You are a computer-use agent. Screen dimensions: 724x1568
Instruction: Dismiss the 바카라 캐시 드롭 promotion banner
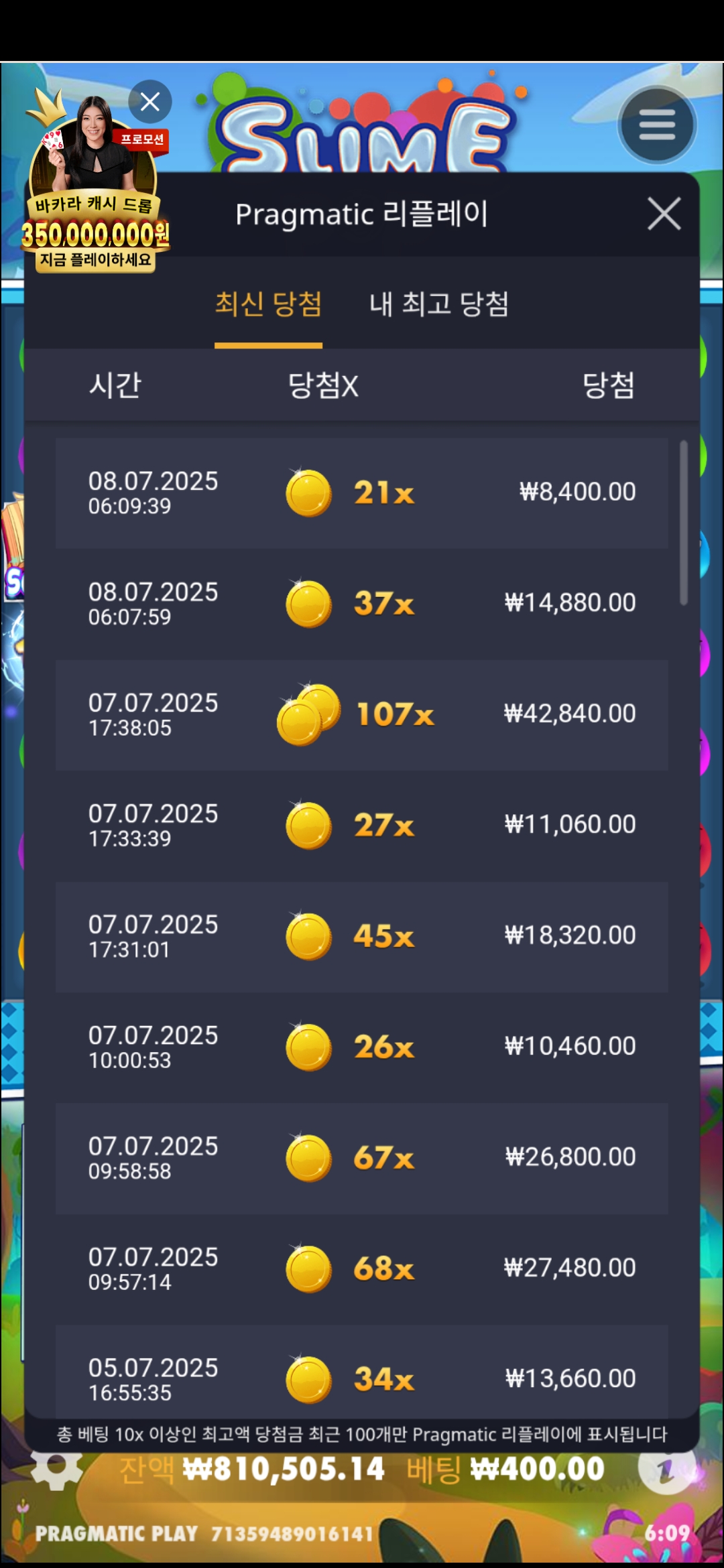(x=150, y=102)
